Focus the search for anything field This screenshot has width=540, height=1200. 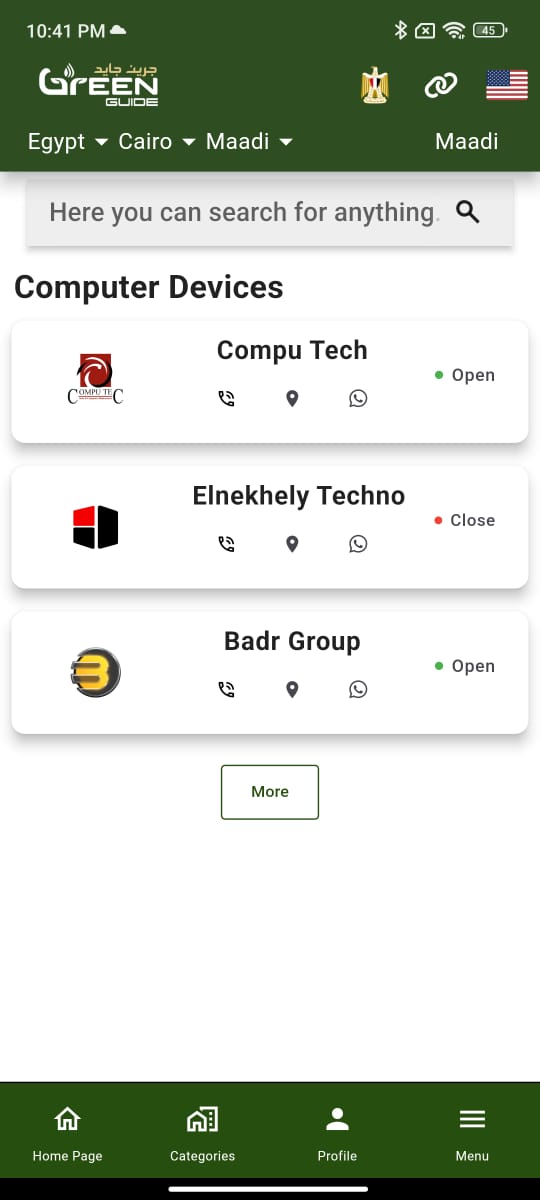click(269, 212)
